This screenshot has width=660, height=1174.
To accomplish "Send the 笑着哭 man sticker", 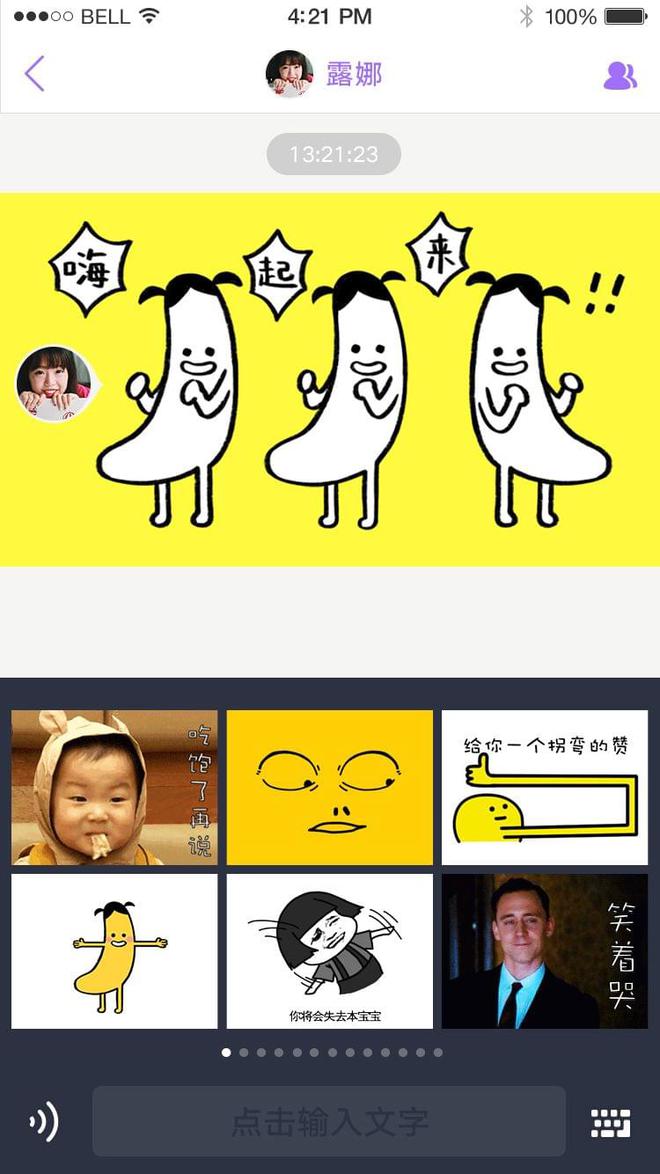I will 545,951.
